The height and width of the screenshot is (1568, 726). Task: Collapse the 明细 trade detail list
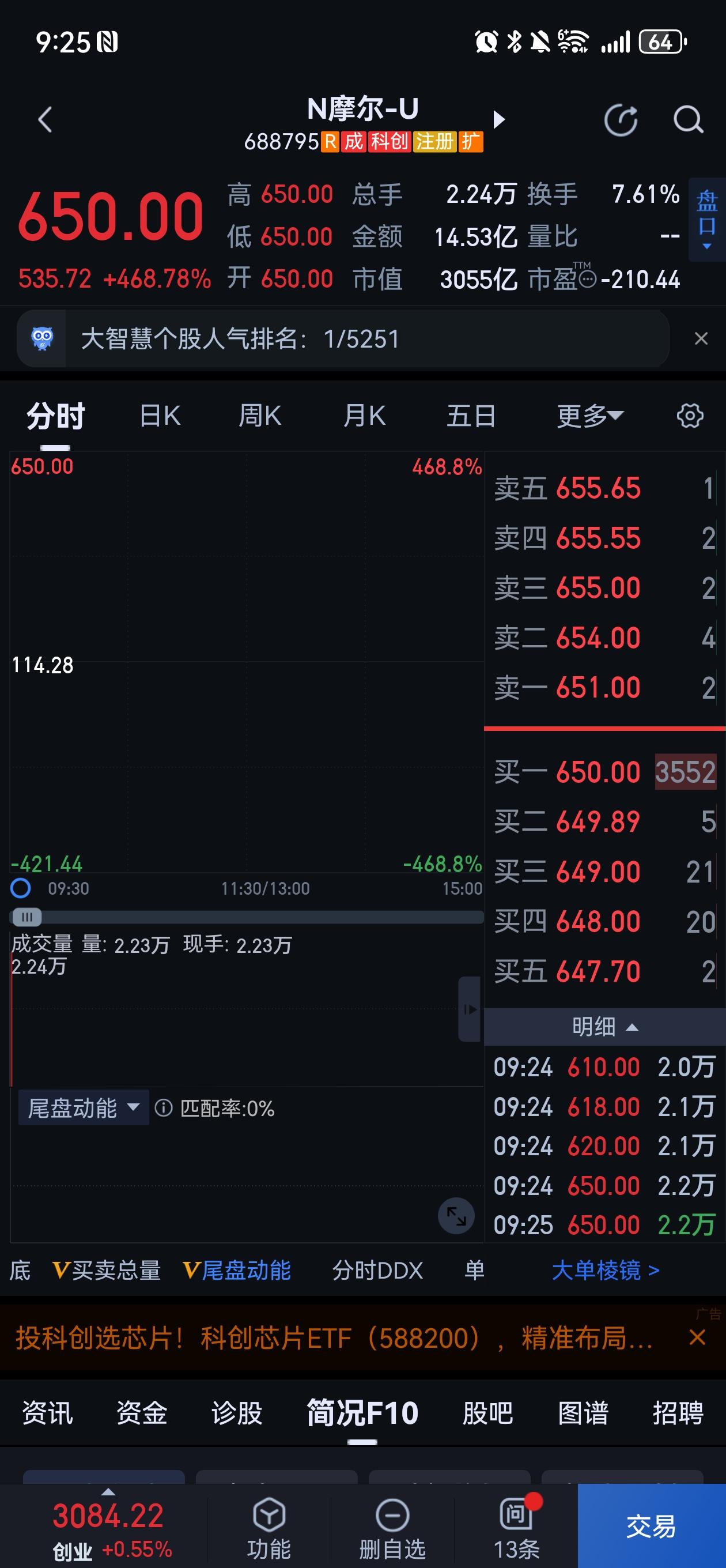pyautogui.click(x=603, y=1027)
